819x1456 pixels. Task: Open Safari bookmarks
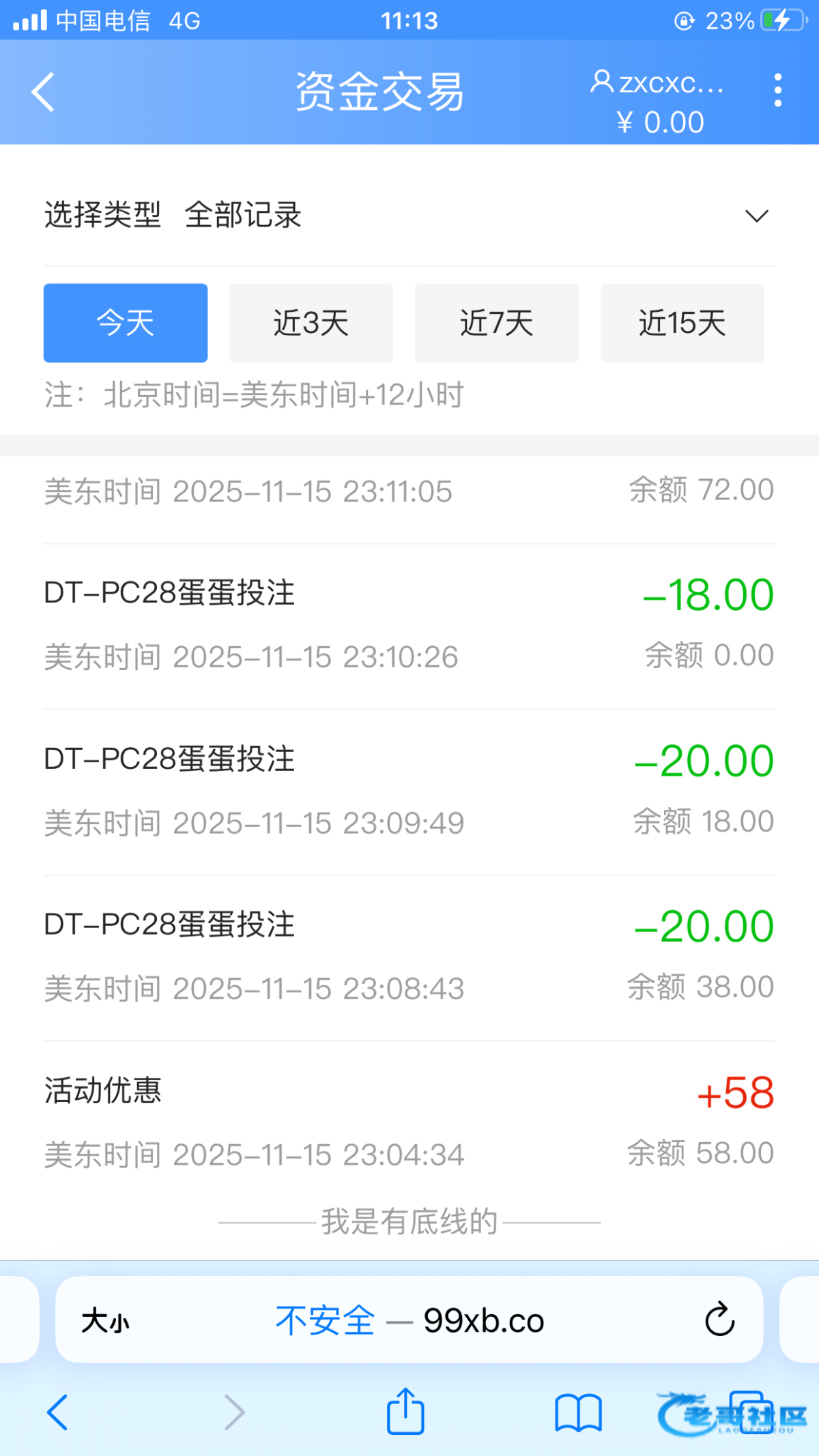coord(578,1411)
